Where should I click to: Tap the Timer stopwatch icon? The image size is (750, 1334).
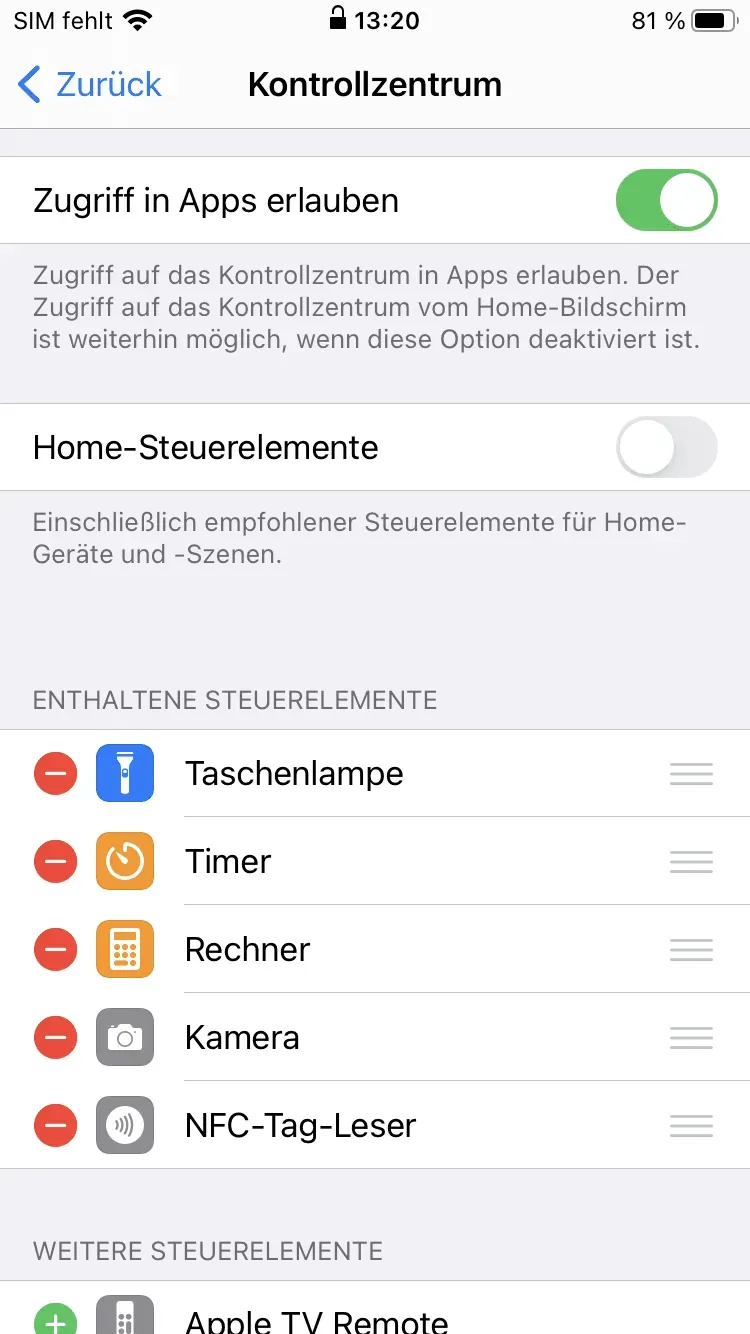coord(124,861)
